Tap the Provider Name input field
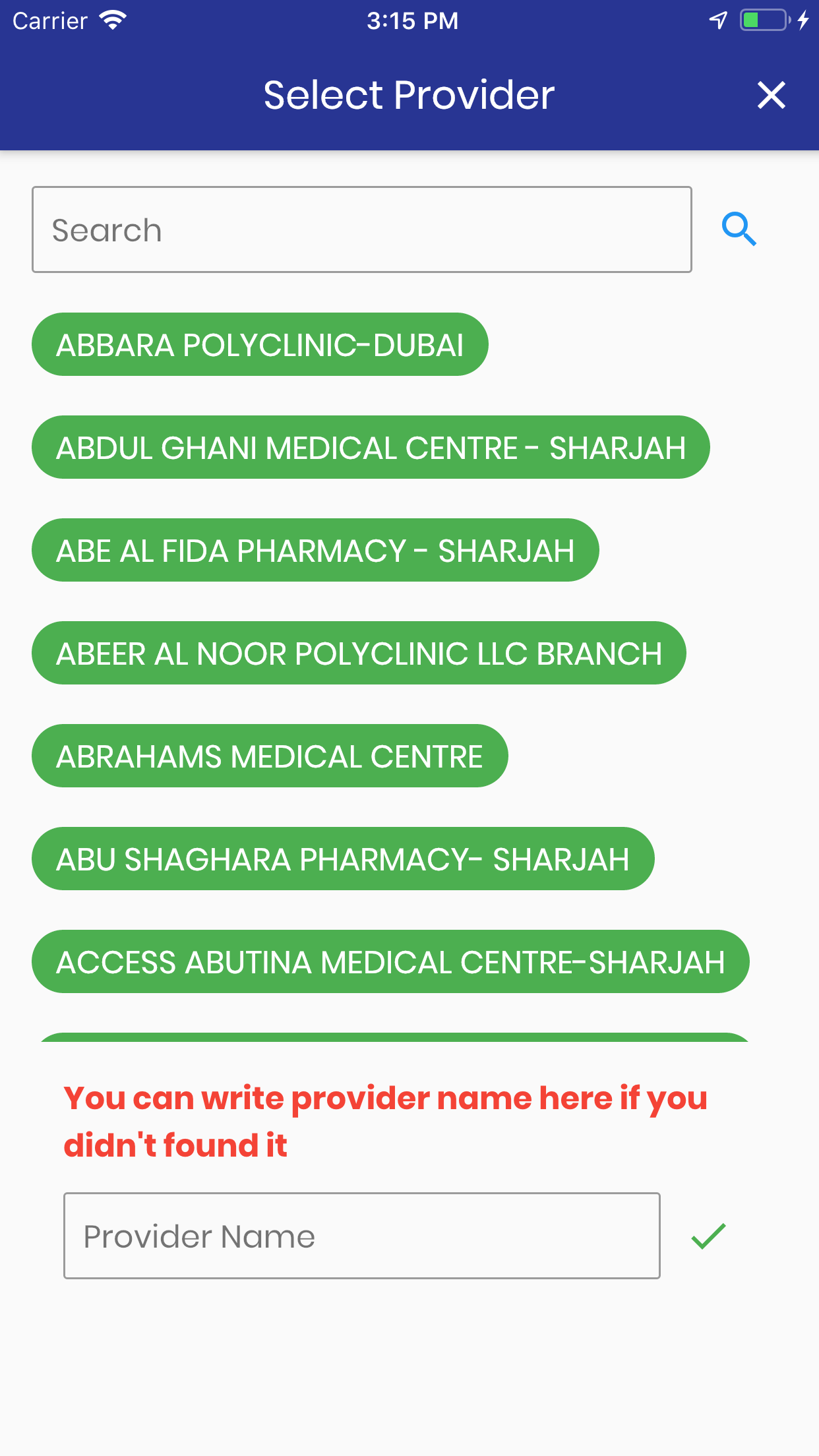819x1456 pixels. click(361, 1236)
